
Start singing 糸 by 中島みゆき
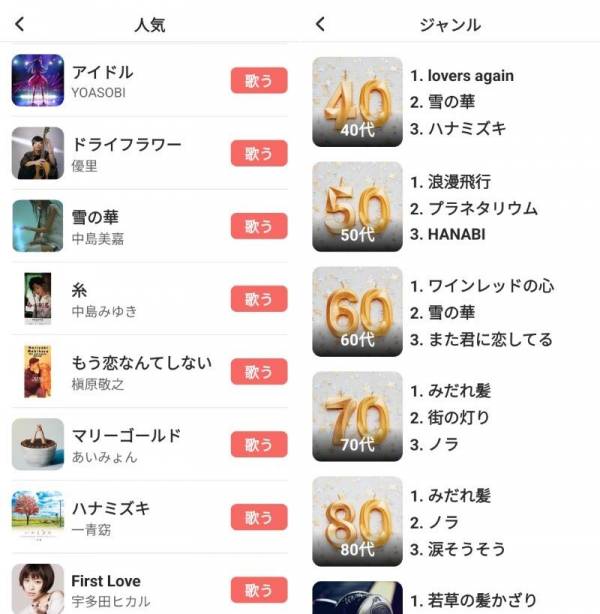[258, 299]
